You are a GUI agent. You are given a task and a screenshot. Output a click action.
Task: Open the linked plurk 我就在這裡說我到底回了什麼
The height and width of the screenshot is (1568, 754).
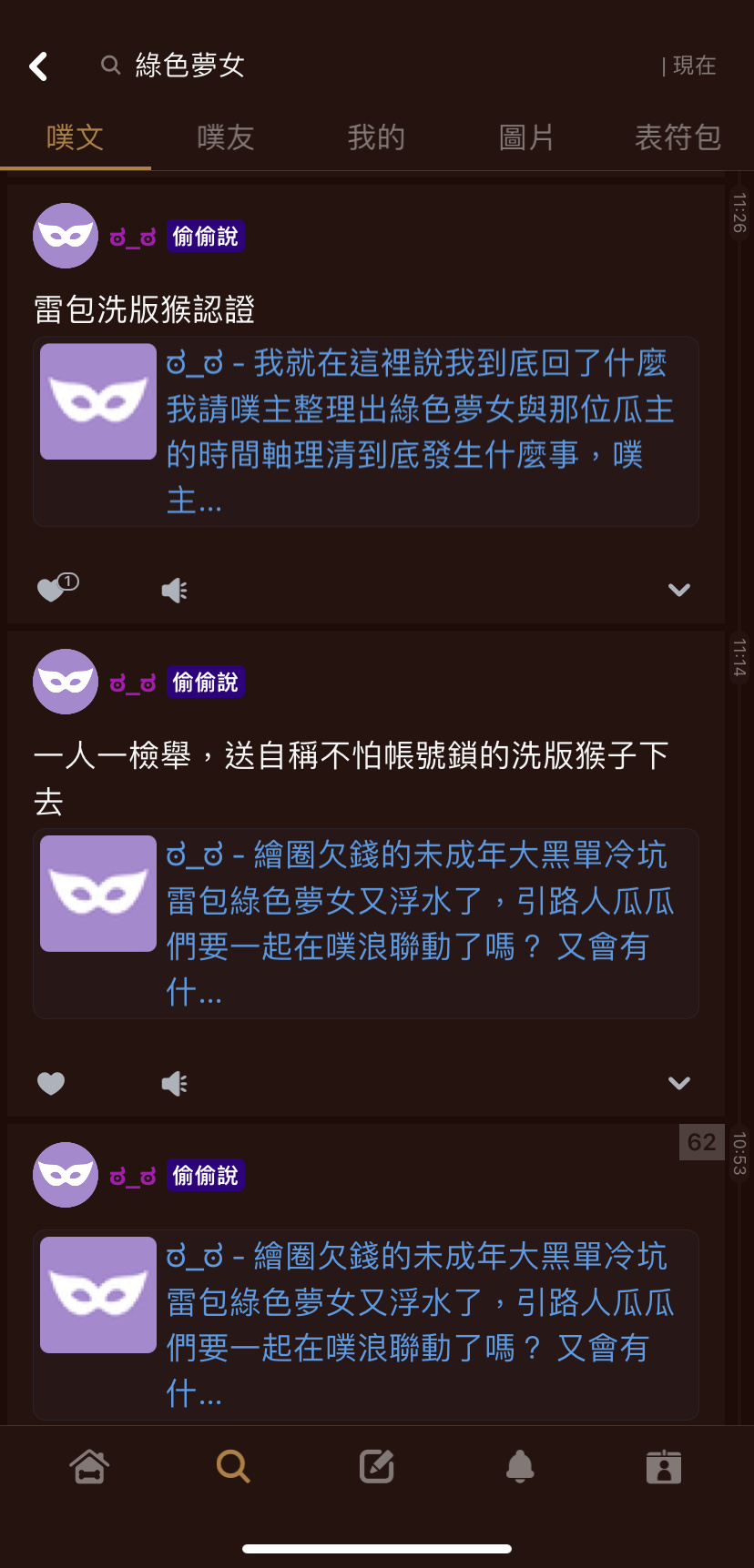tap(366, 431)
